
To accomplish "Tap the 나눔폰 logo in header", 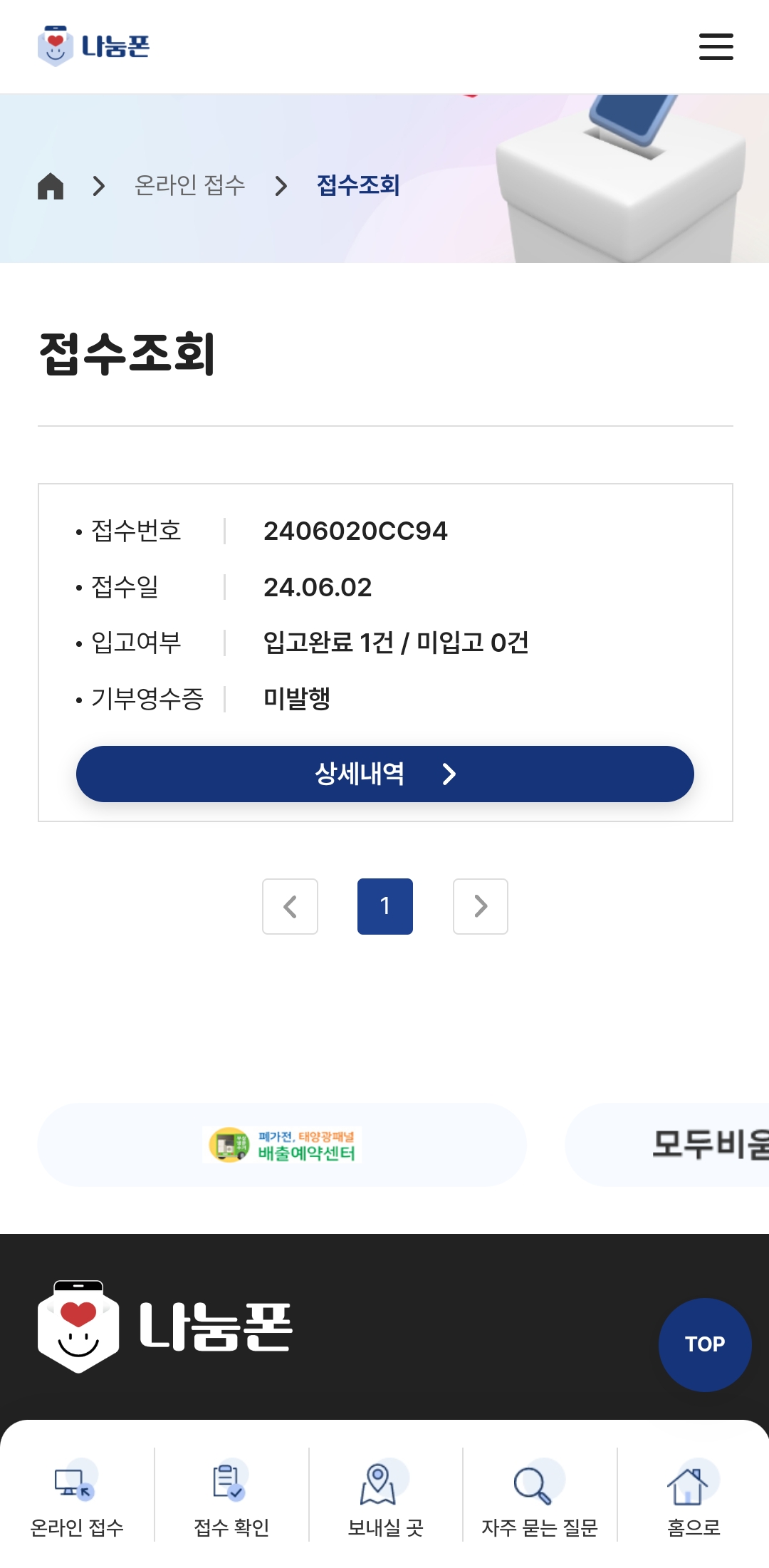I will pos(93,46).
